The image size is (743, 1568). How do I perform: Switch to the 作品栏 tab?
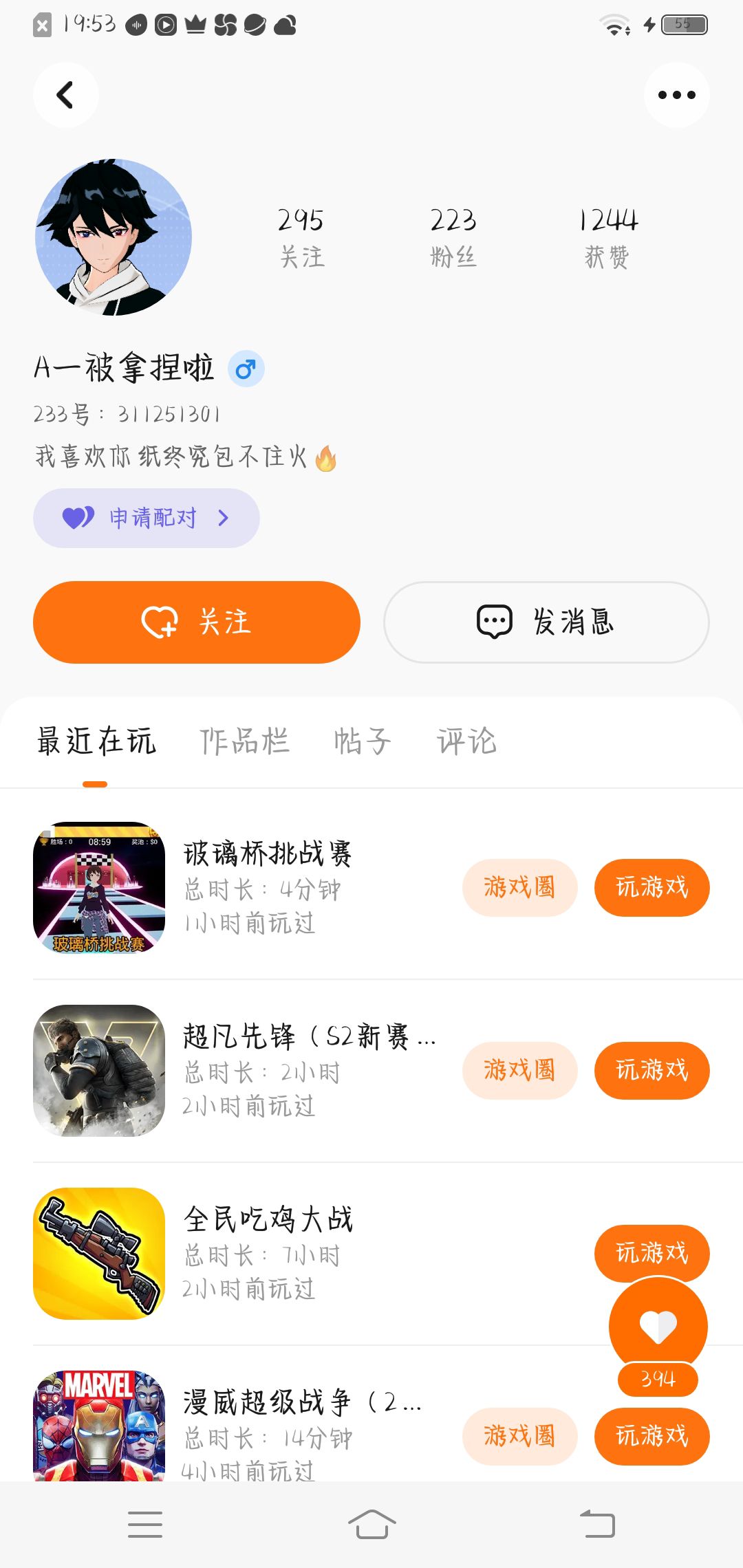244,741
